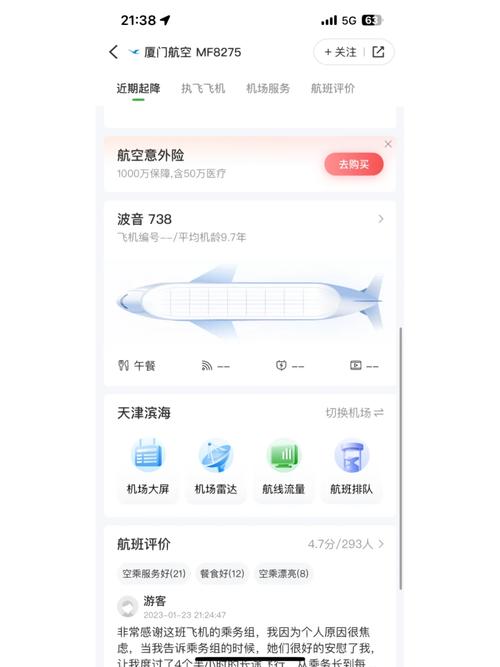Open the 机场服务 tab
This screenshot has height=667, width=500.
tap(268, 88)
